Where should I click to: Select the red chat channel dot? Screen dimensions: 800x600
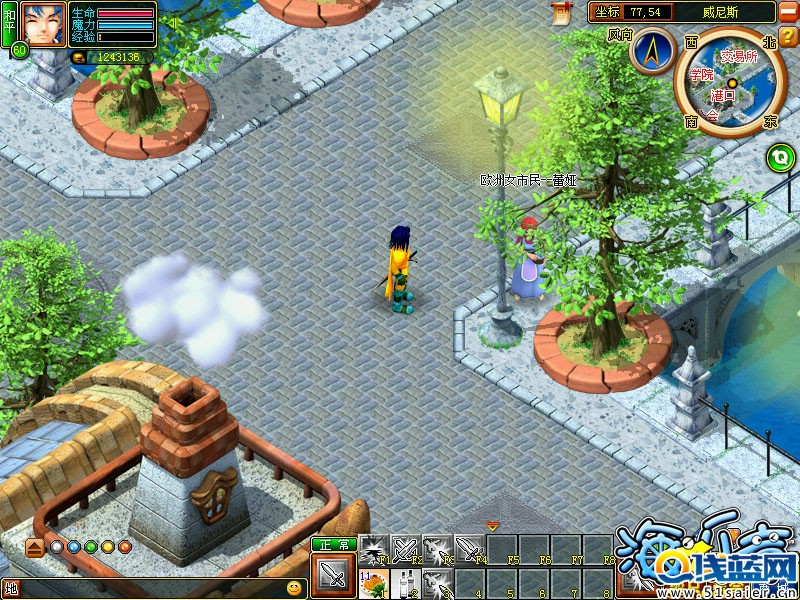click(125, 547)
